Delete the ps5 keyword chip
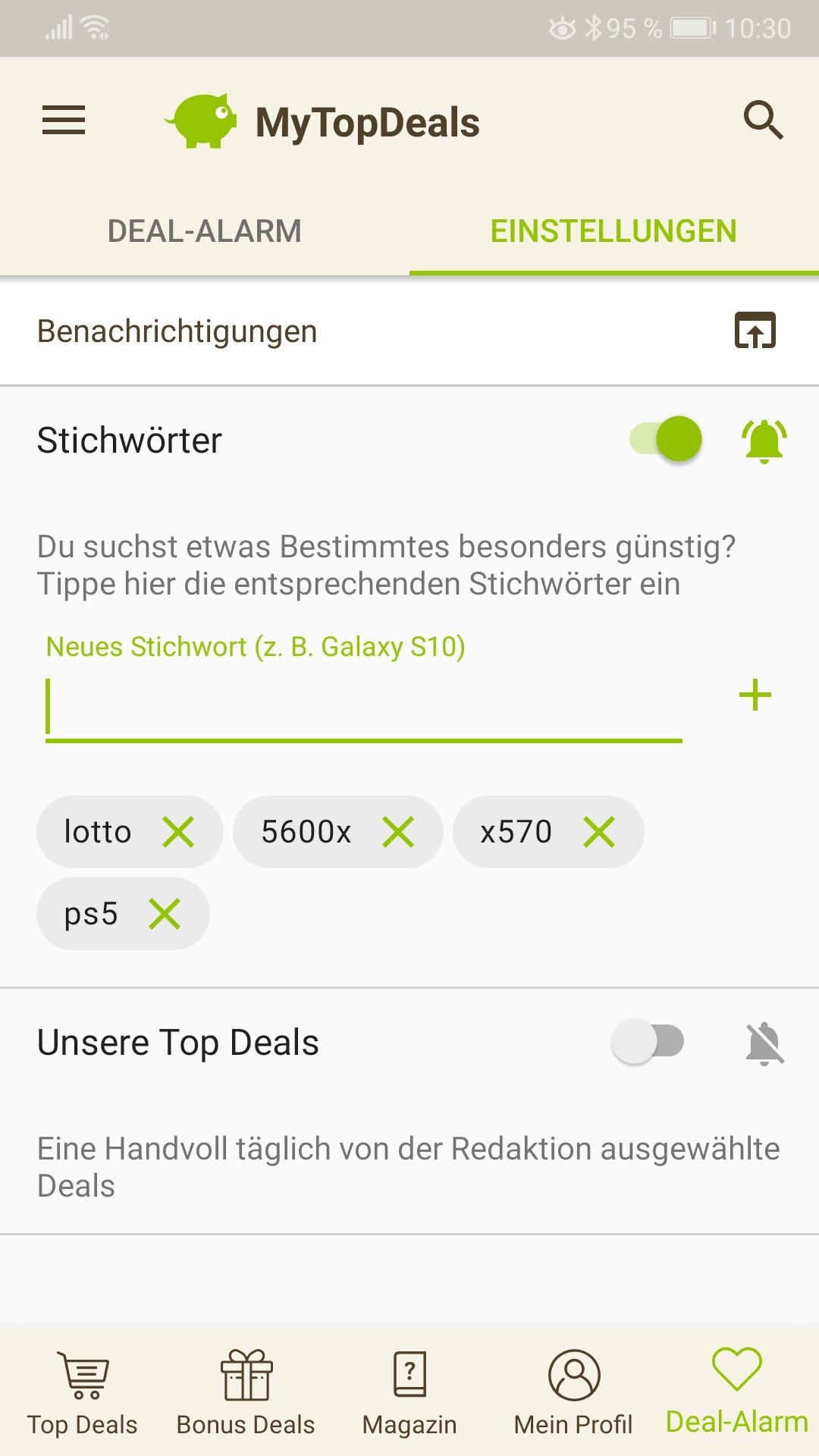 pyautogui.click(x=165, y=914)
